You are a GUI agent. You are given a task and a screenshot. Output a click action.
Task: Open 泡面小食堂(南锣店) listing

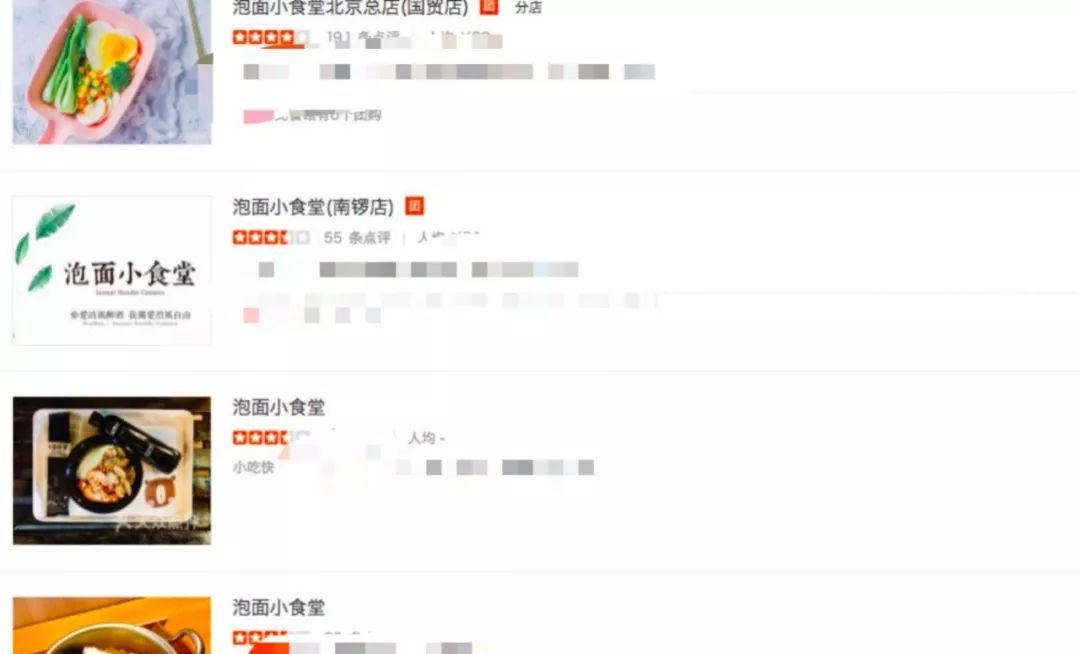point(313,207)
